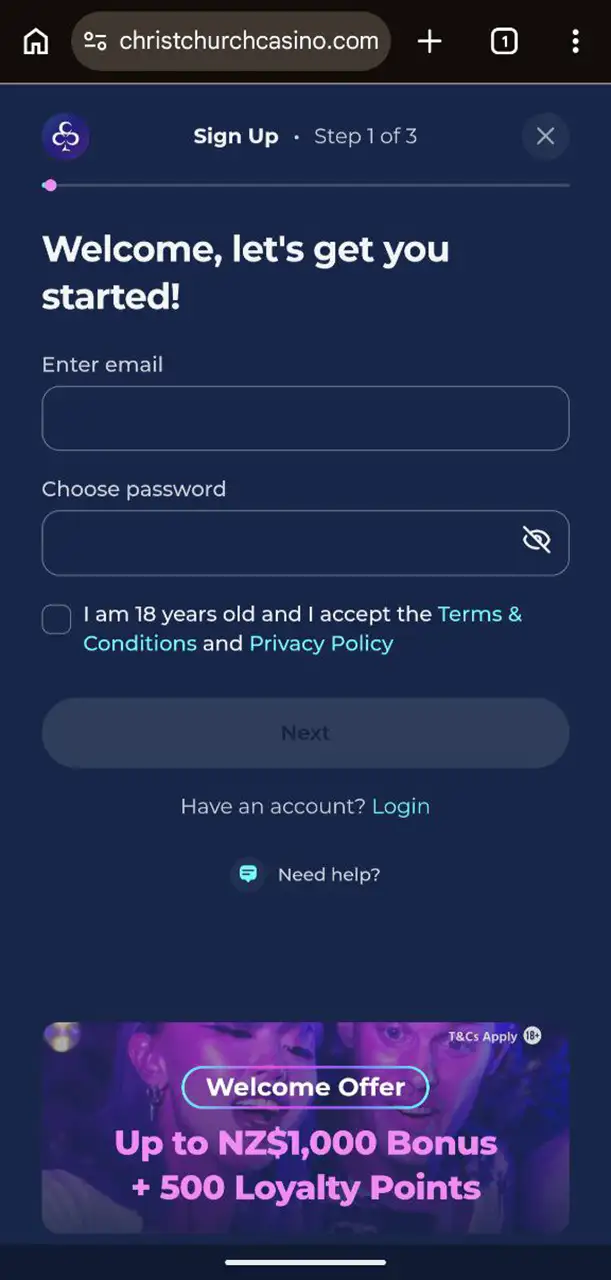Viewport: 611px width, 1280px height.
Task: Open the tab switcher
Action: click(x=504, y=41)
